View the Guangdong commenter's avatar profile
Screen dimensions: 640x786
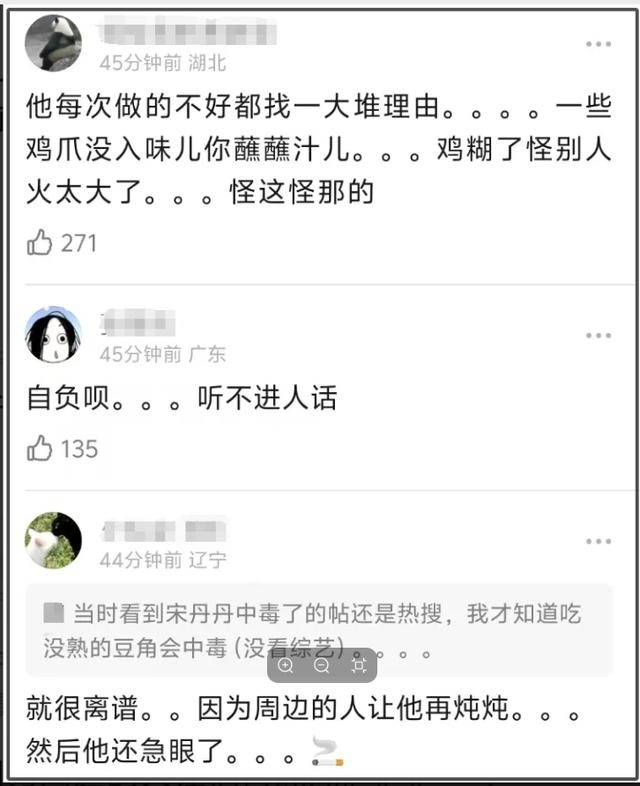tap(53, 334)
